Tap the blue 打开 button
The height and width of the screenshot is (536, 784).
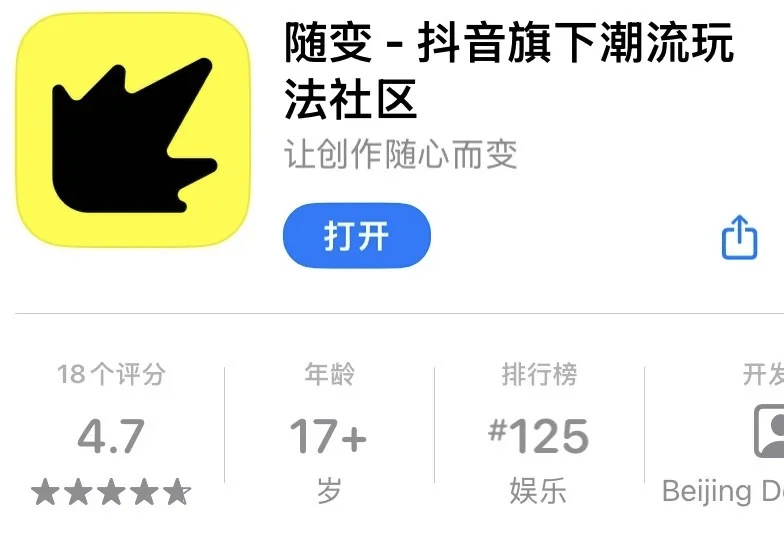point(356,237)
